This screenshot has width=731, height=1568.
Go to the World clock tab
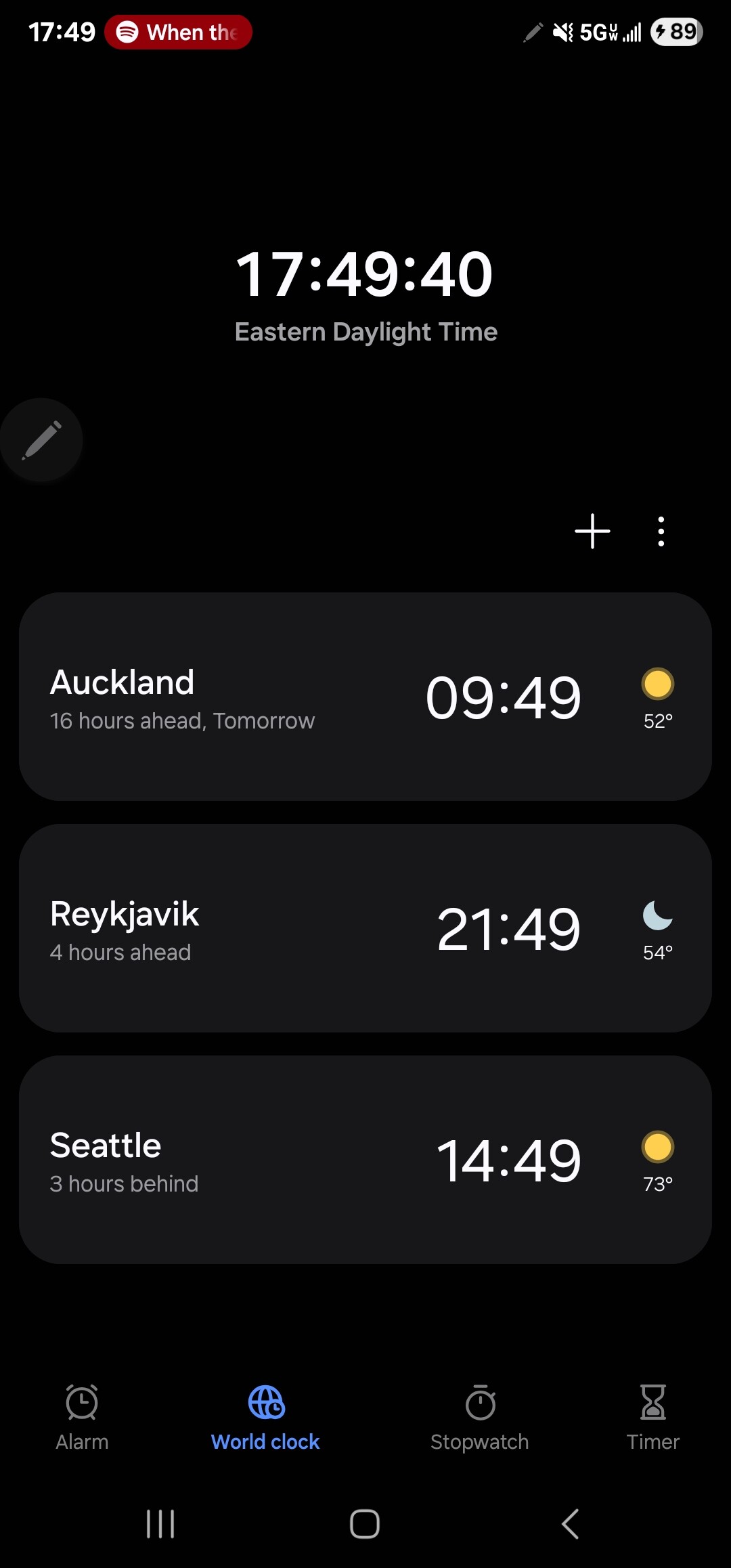click(x=265, y=1416)
